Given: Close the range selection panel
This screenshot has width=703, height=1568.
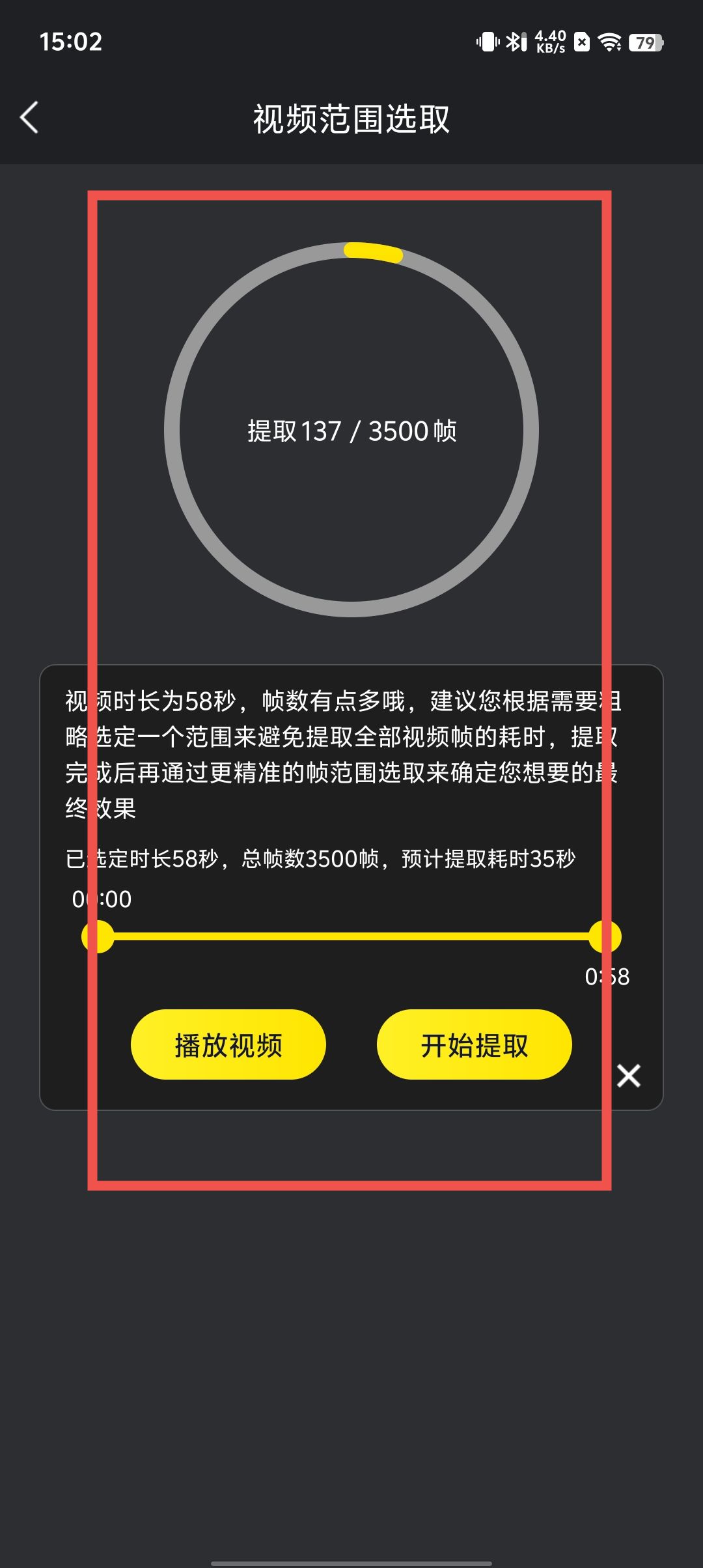Looking at the screenshot, I should point(629,1076).
